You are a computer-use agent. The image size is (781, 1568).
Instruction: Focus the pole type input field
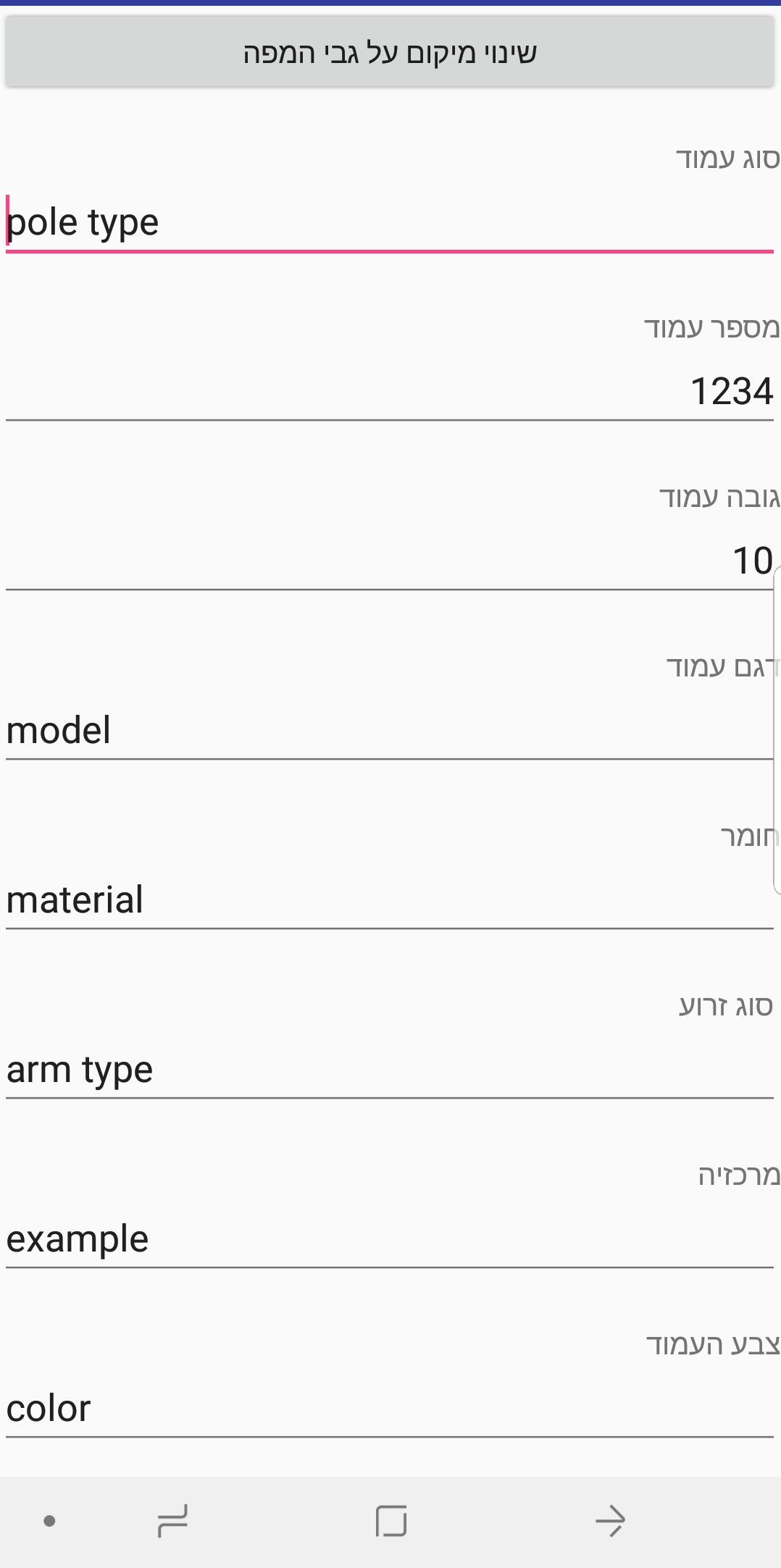coord(390,223)
